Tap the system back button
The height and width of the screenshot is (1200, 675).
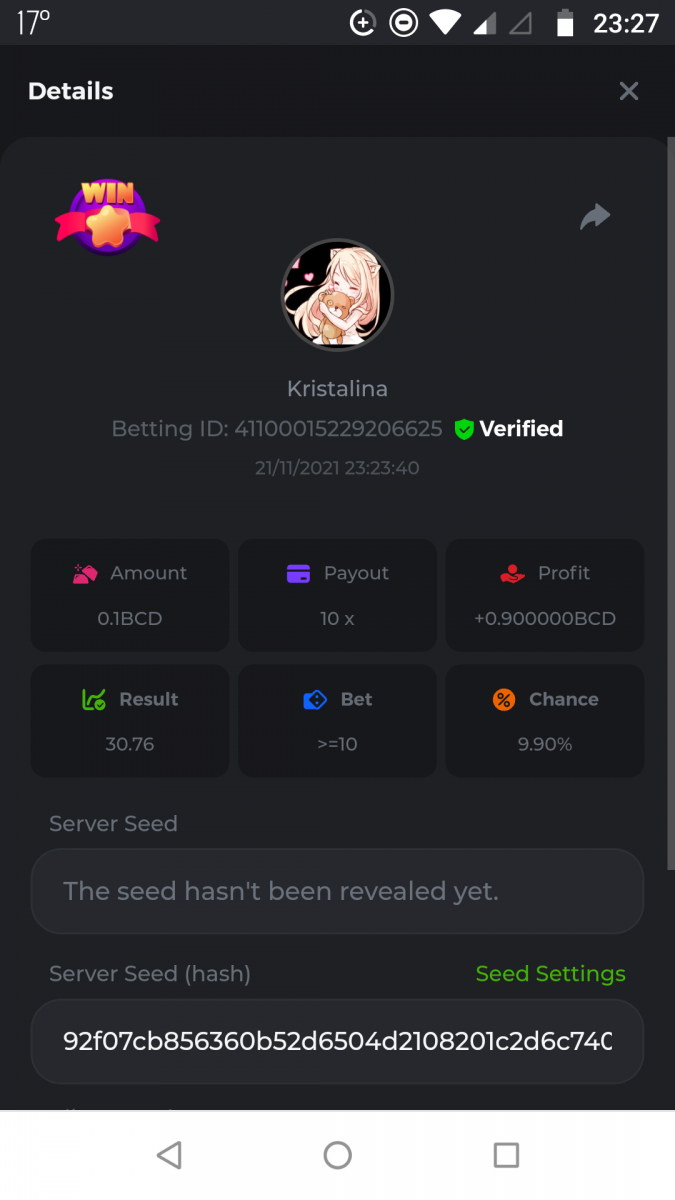pos(169,1156)
